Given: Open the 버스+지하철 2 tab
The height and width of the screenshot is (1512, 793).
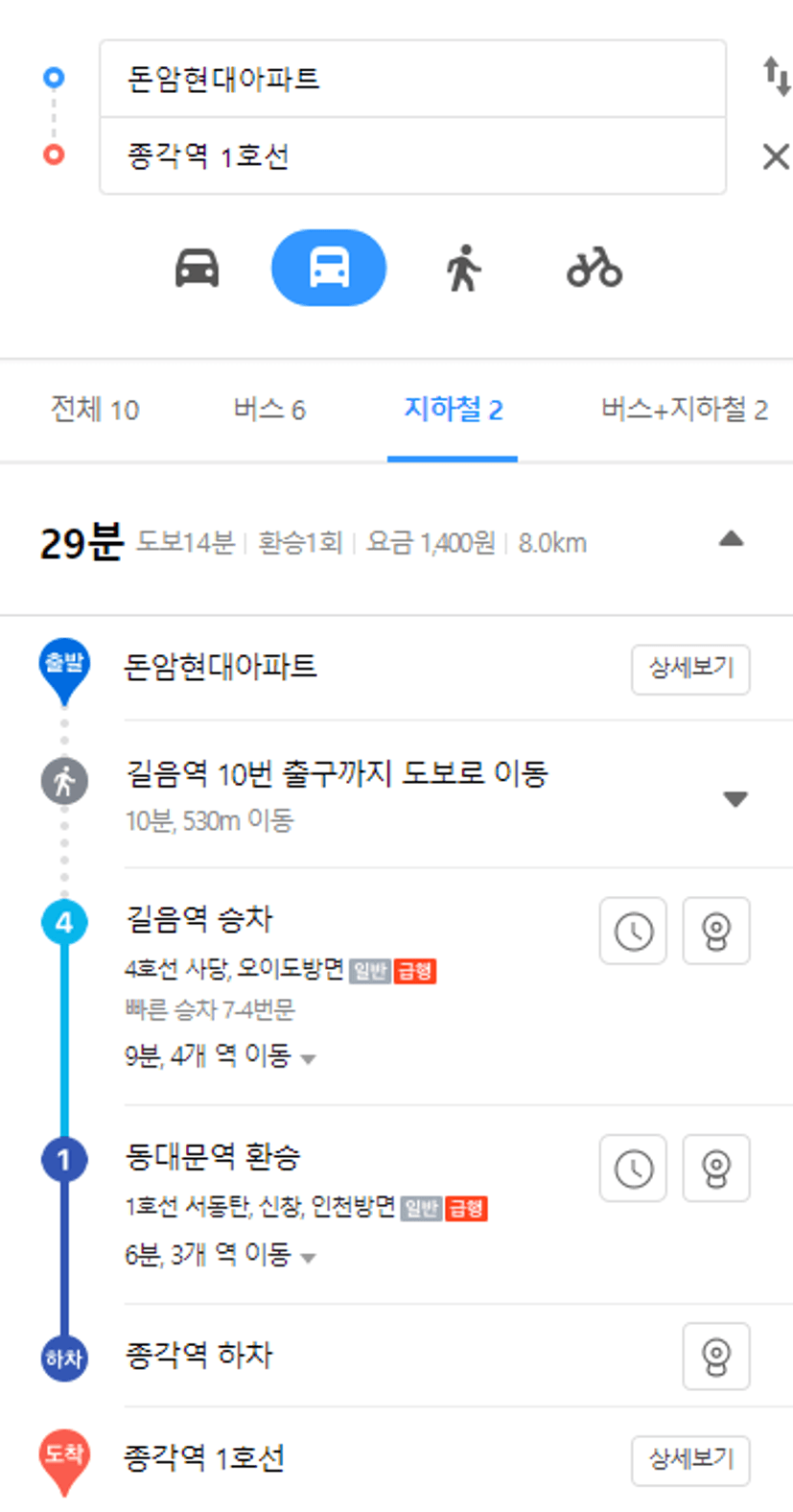Looking at the screenshot, I should (684, 410).
